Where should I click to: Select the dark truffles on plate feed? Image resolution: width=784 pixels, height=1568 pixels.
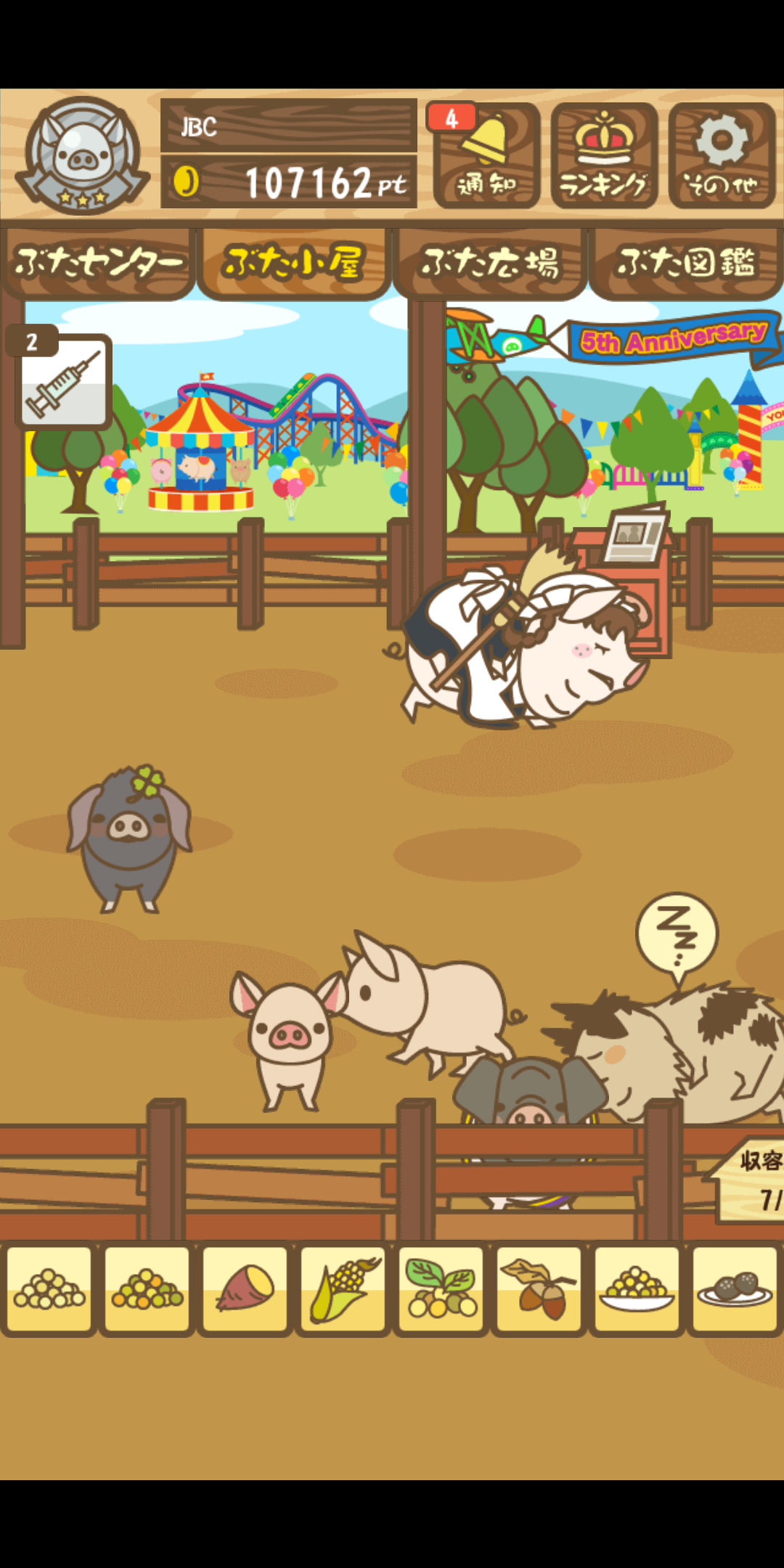click(735, 1289)
